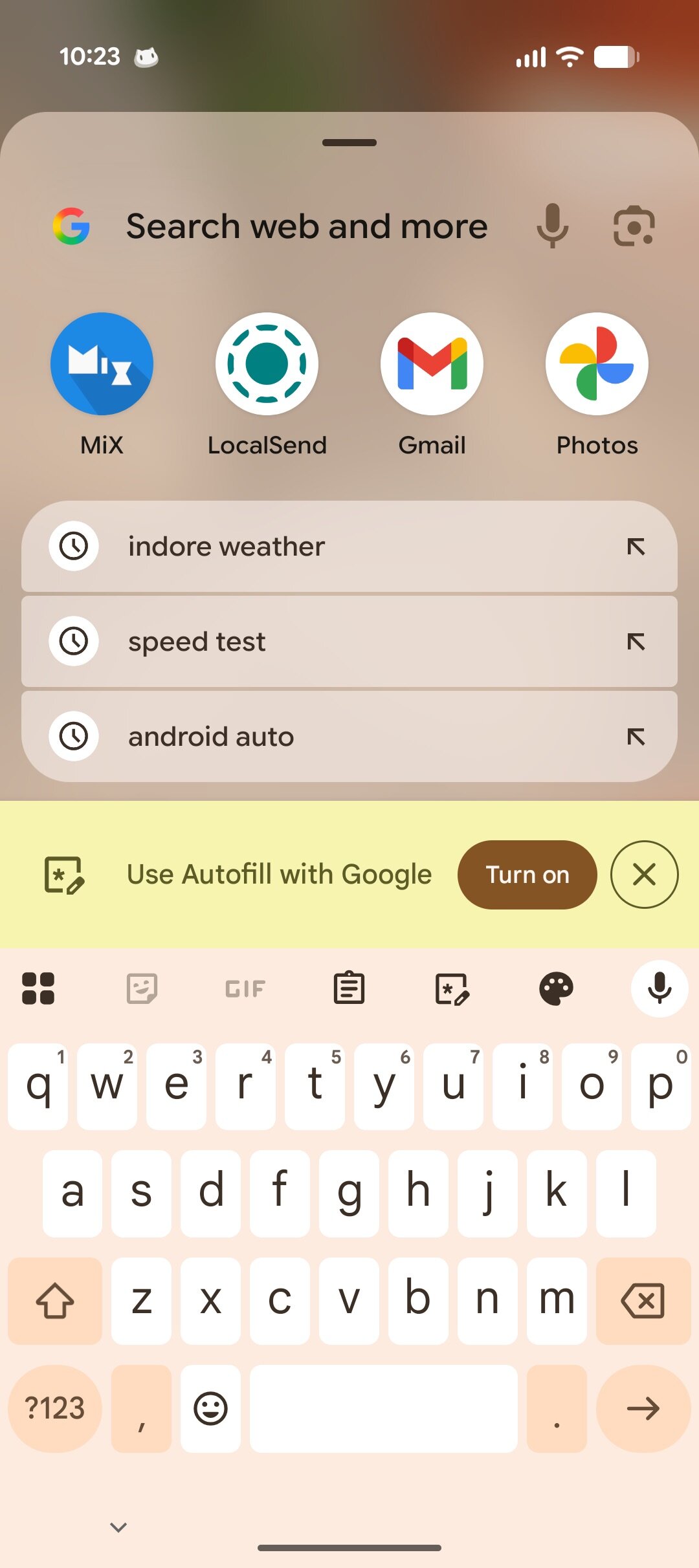This screenshot has width=699, height=1568.
Task: Open the Gmail app
Action: click(x=432, y=364)
